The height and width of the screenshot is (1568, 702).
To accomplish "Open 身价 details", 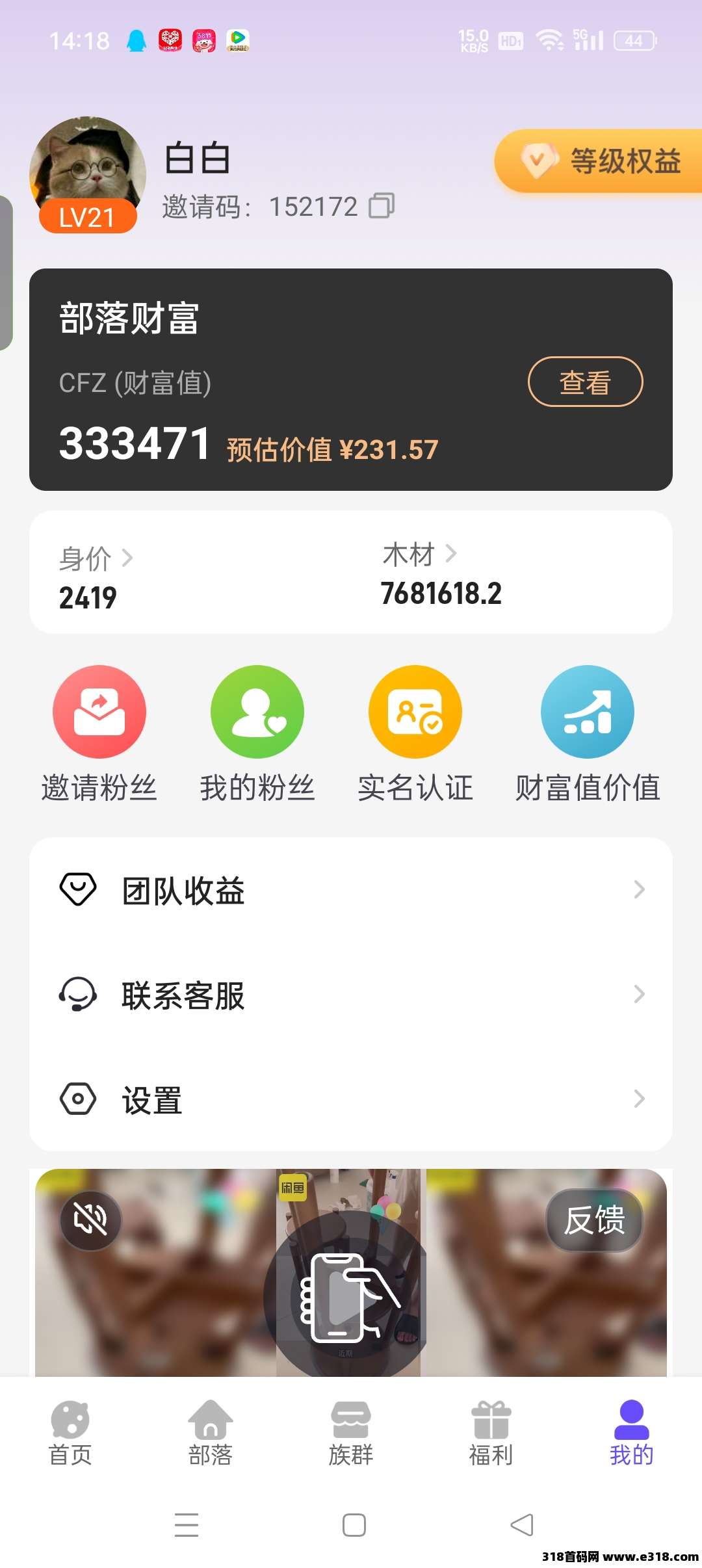I will click(96, 558).
